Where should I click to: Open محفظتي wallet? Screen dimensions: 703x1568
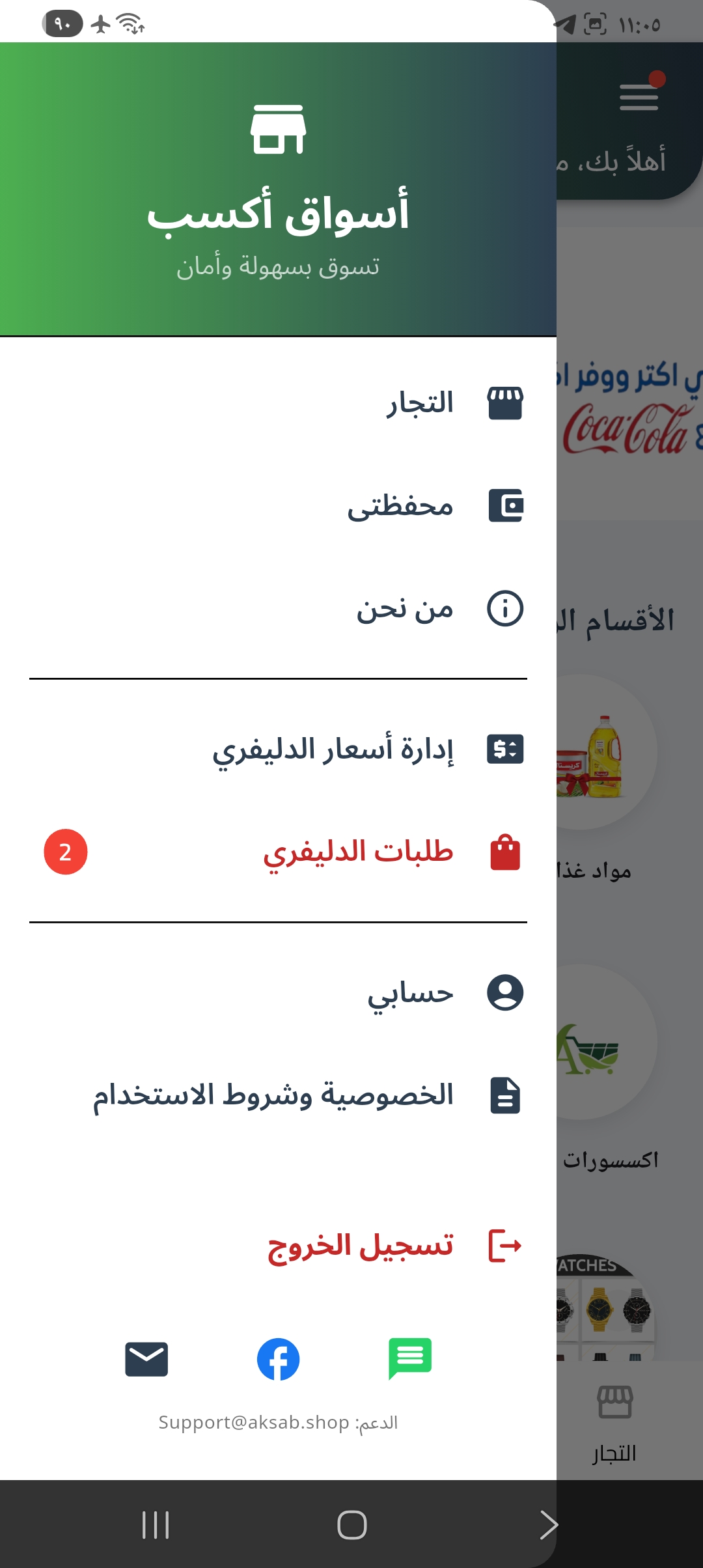pos(400,506)
